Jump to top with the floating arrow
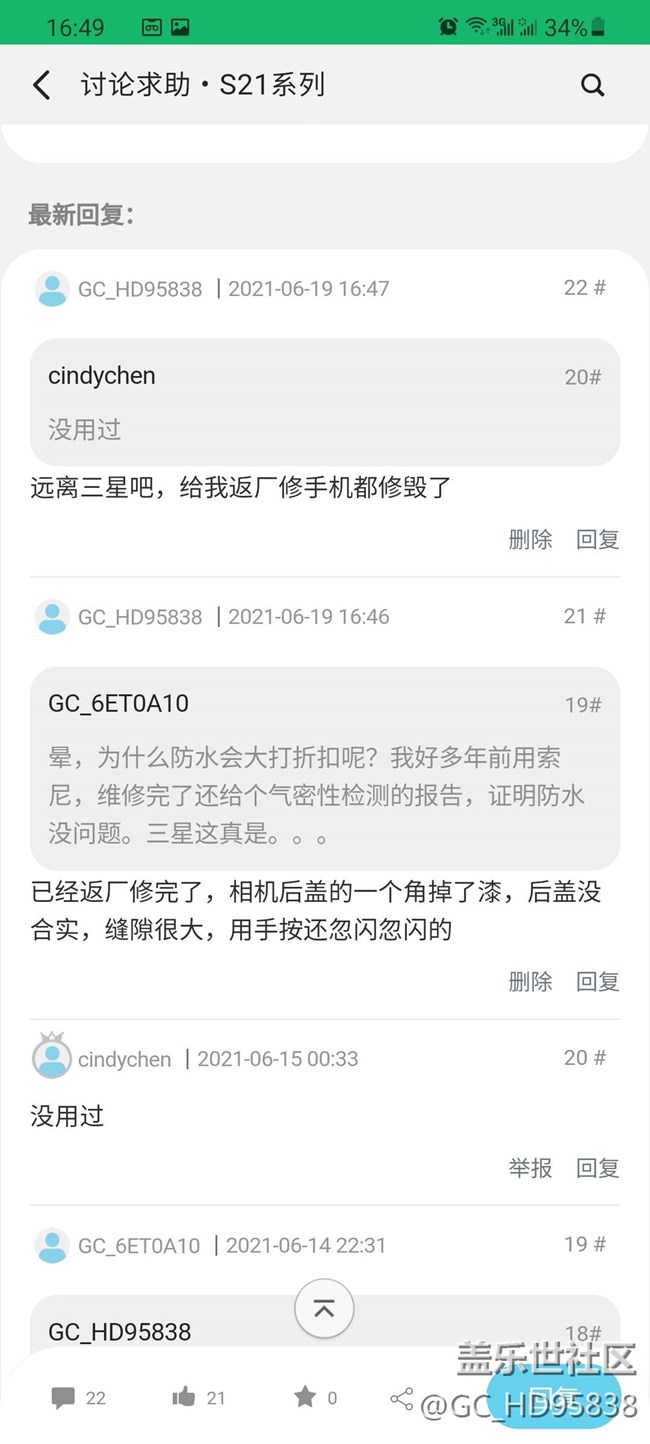The width and height of the screenshot is (650, 1444). coord(324,1308)
